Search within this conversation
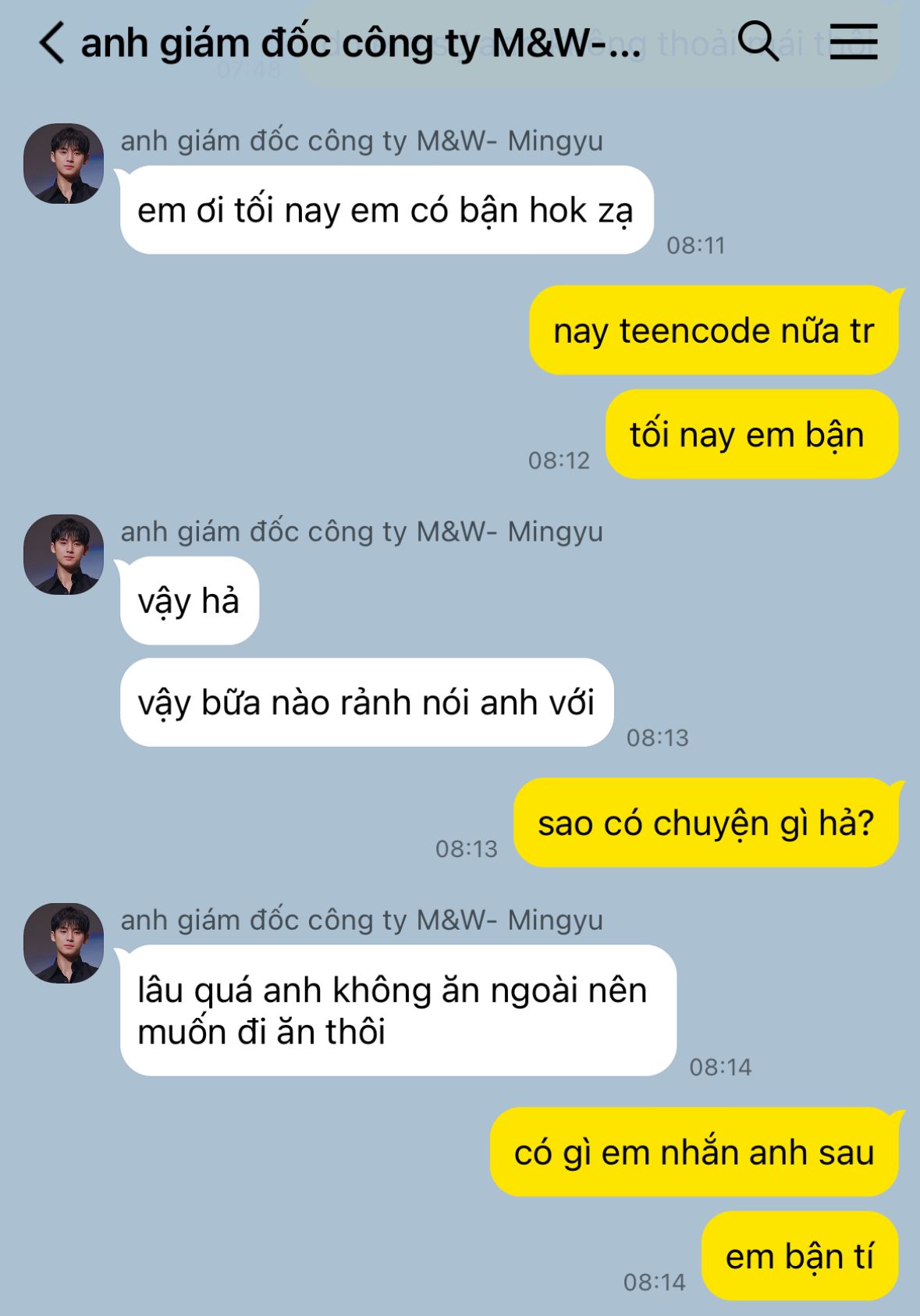 tap(758, 41)
